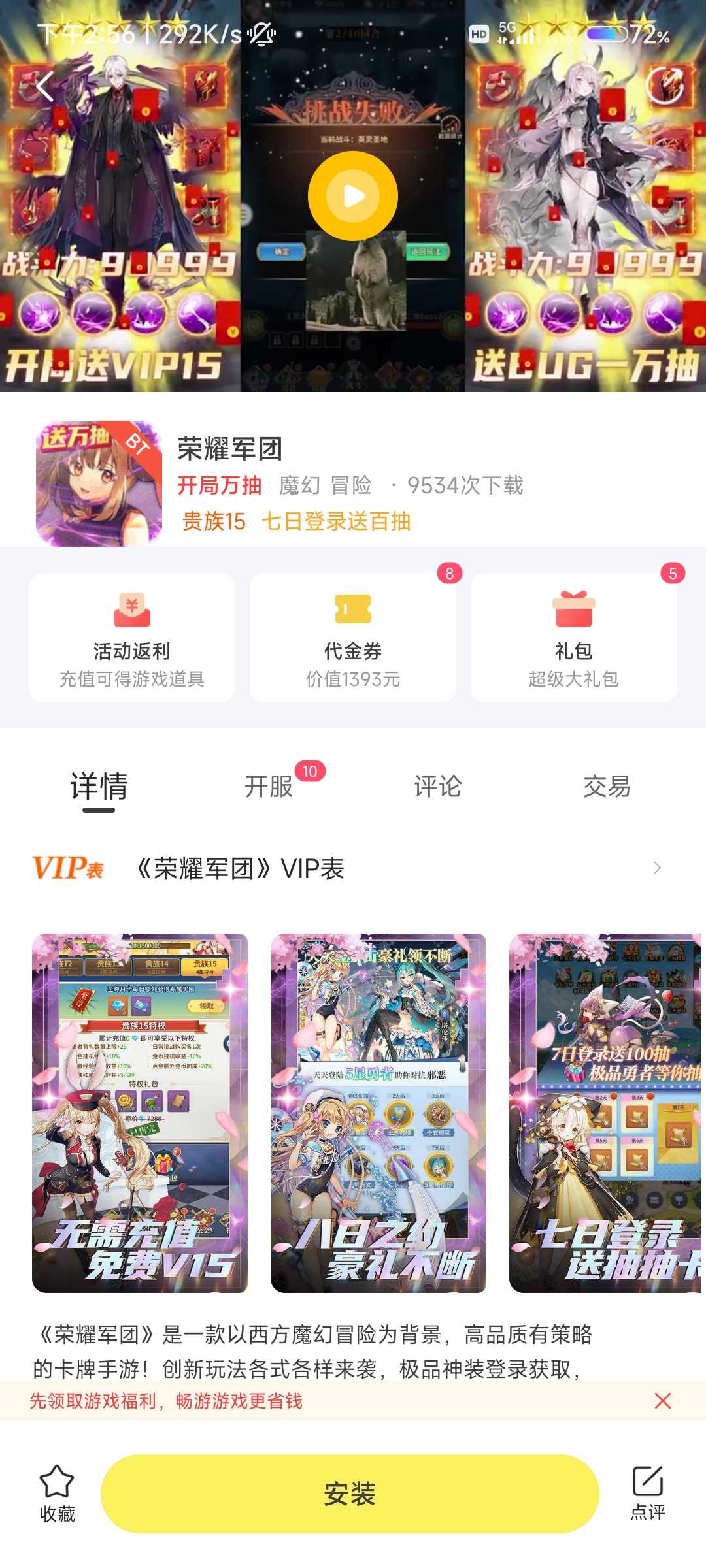Switch to the 详情 tab

(99, 787)
